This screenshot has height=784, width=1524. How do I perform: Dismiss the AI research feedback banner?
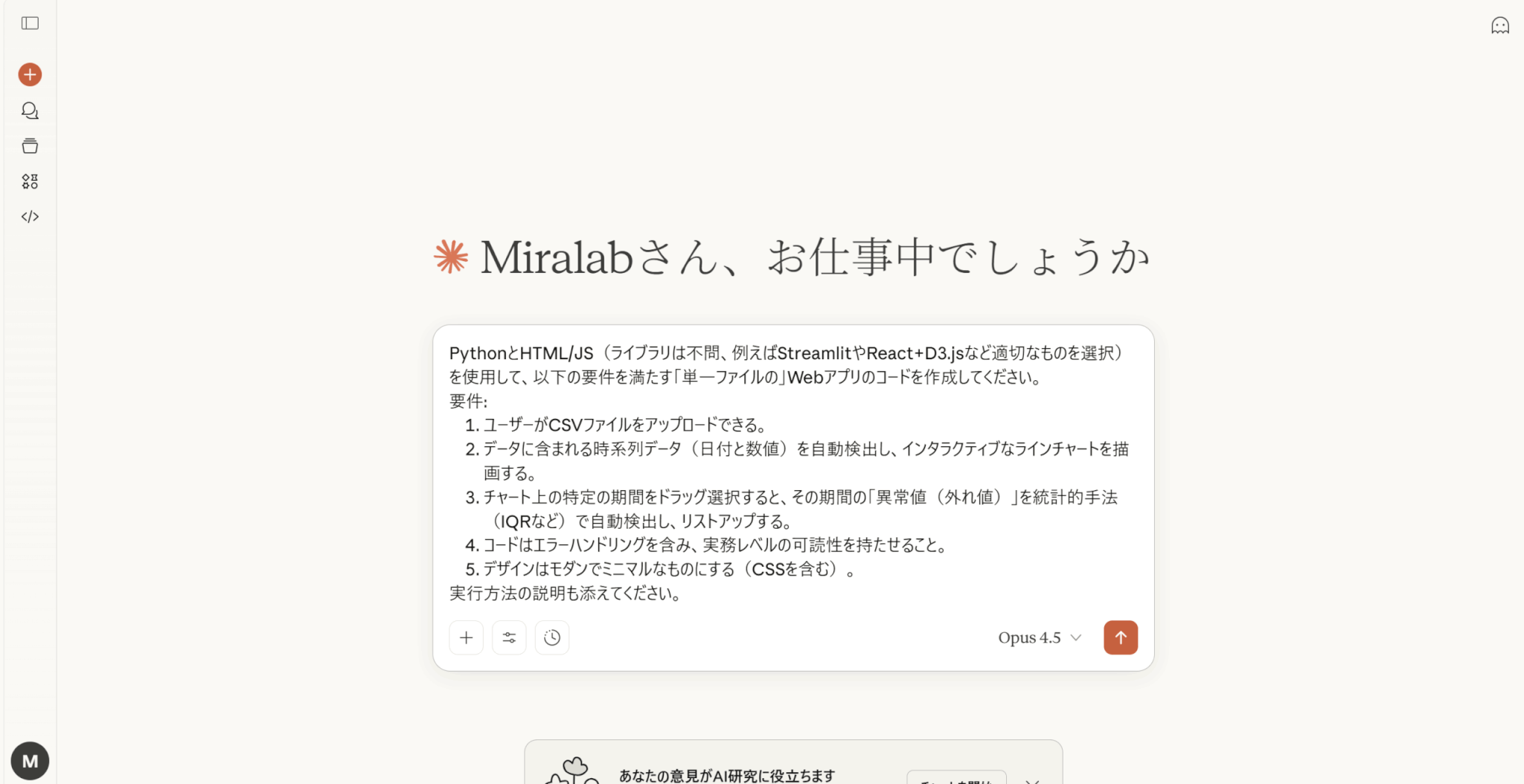(x=1032, y=780)
